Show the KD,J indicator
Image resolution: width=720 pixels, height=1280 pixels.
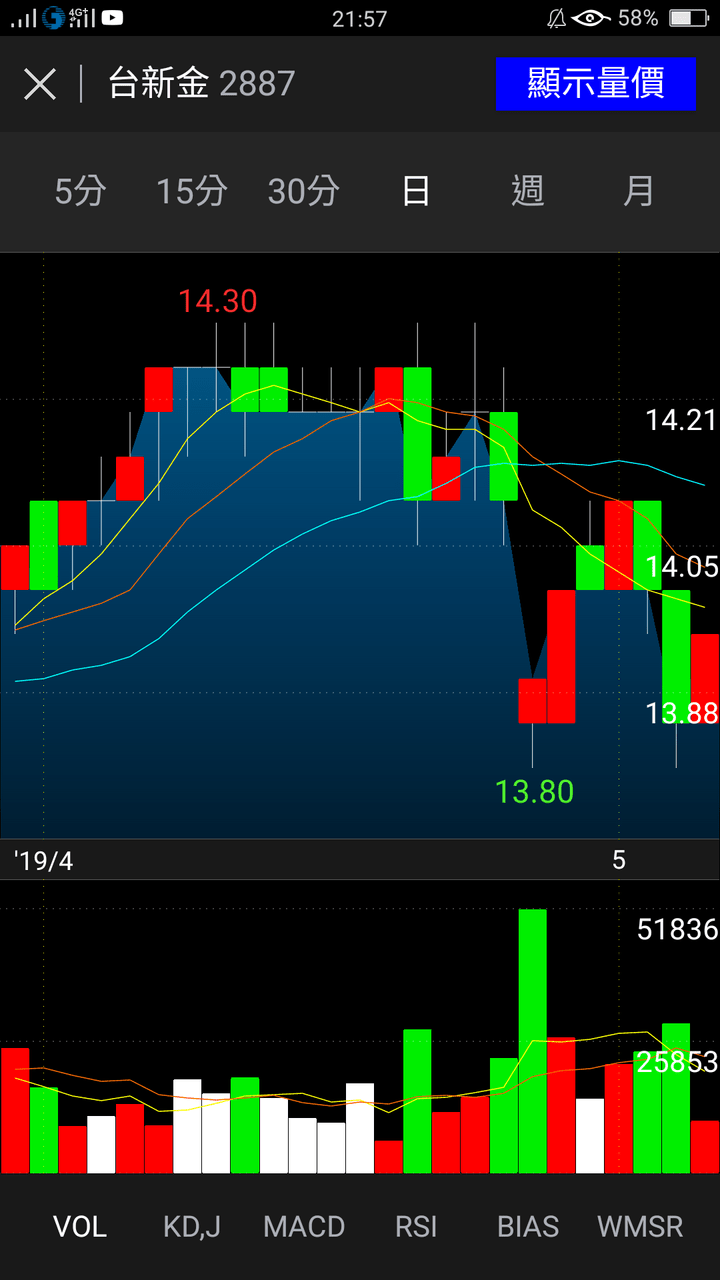click(191, 1227)
